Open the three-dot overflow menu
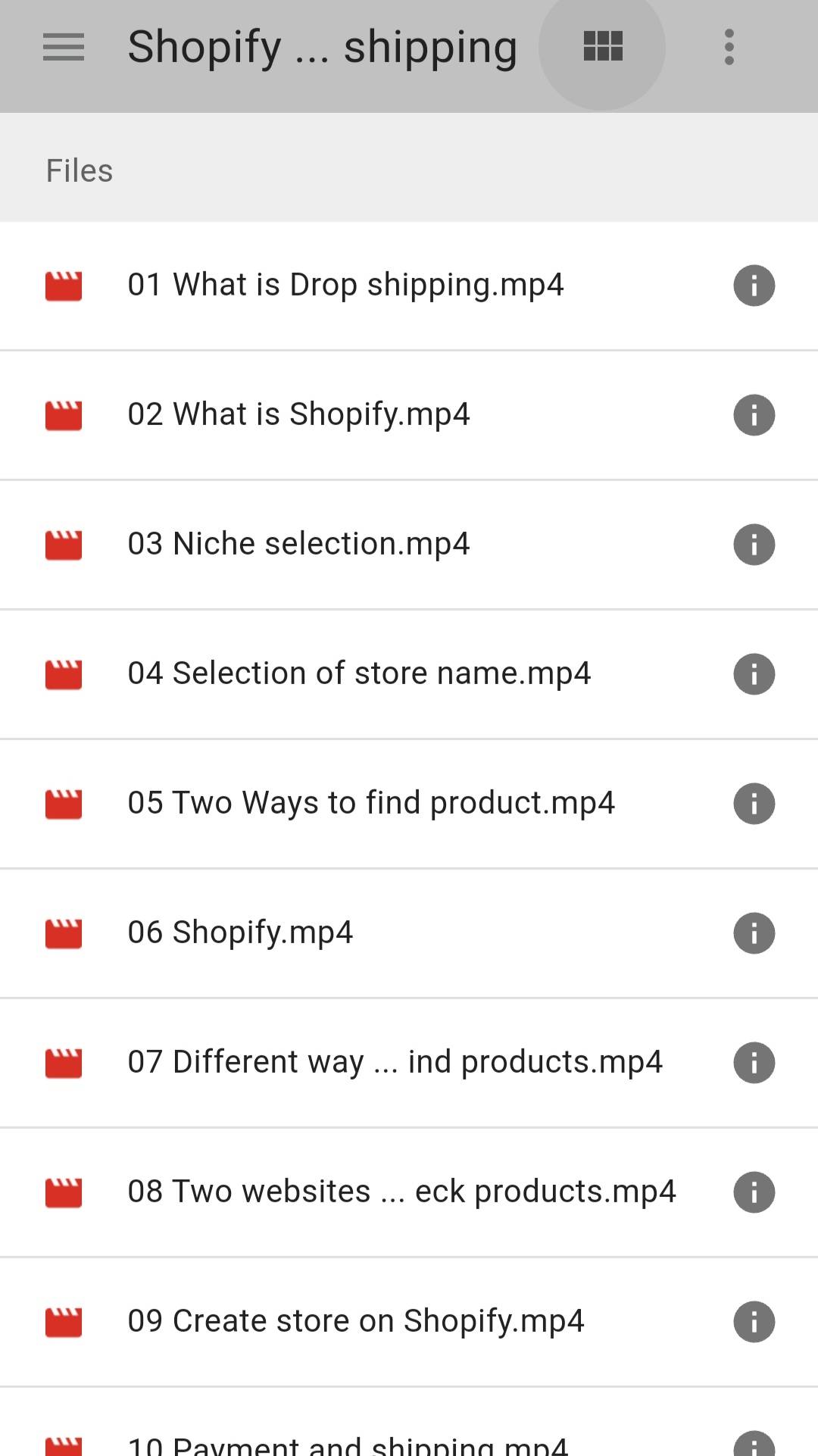Viewport: 818px width, 1456px height. [x=729, y=47]
